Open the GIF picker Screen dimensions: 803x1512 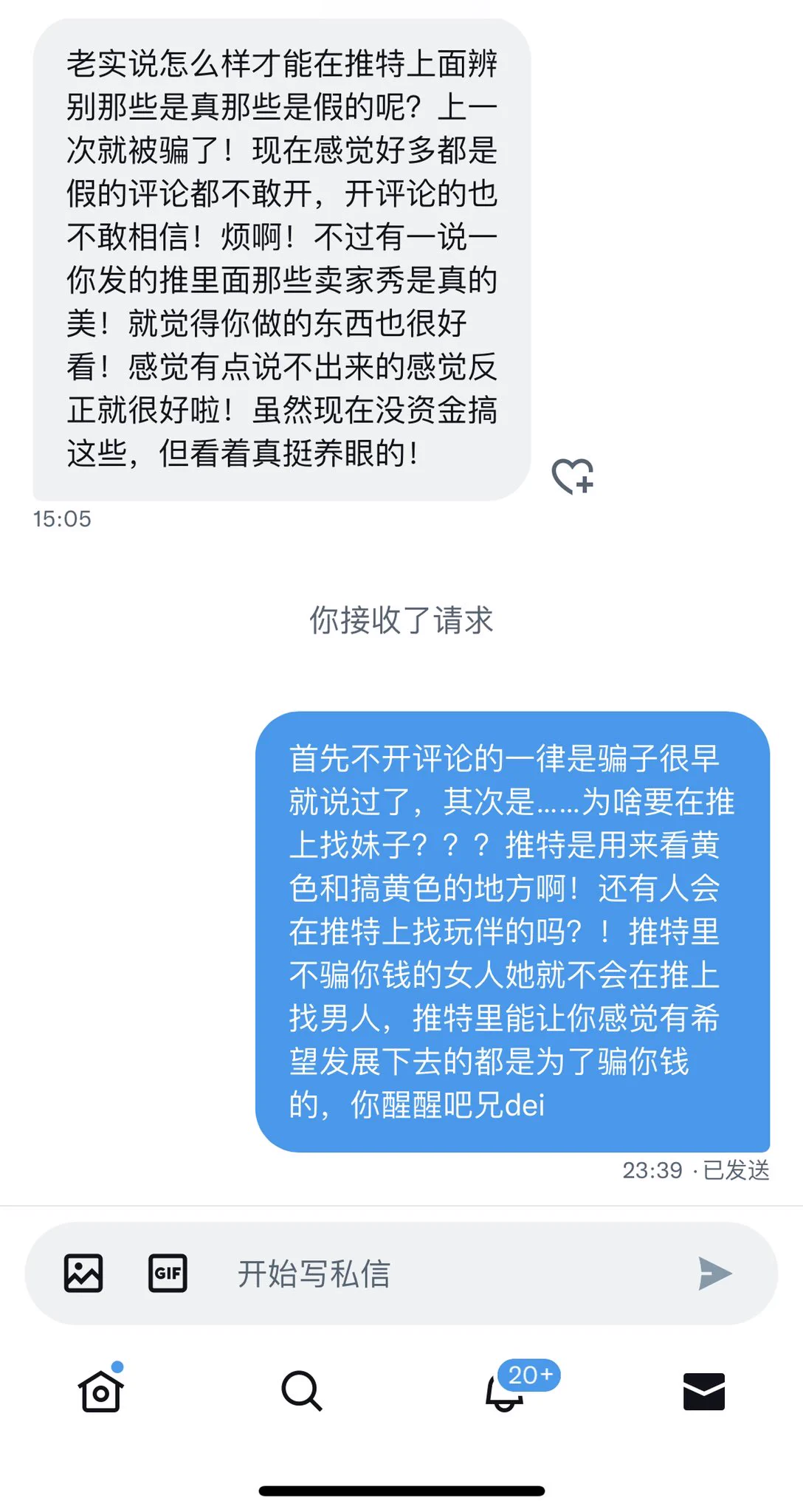(168, 1273)
